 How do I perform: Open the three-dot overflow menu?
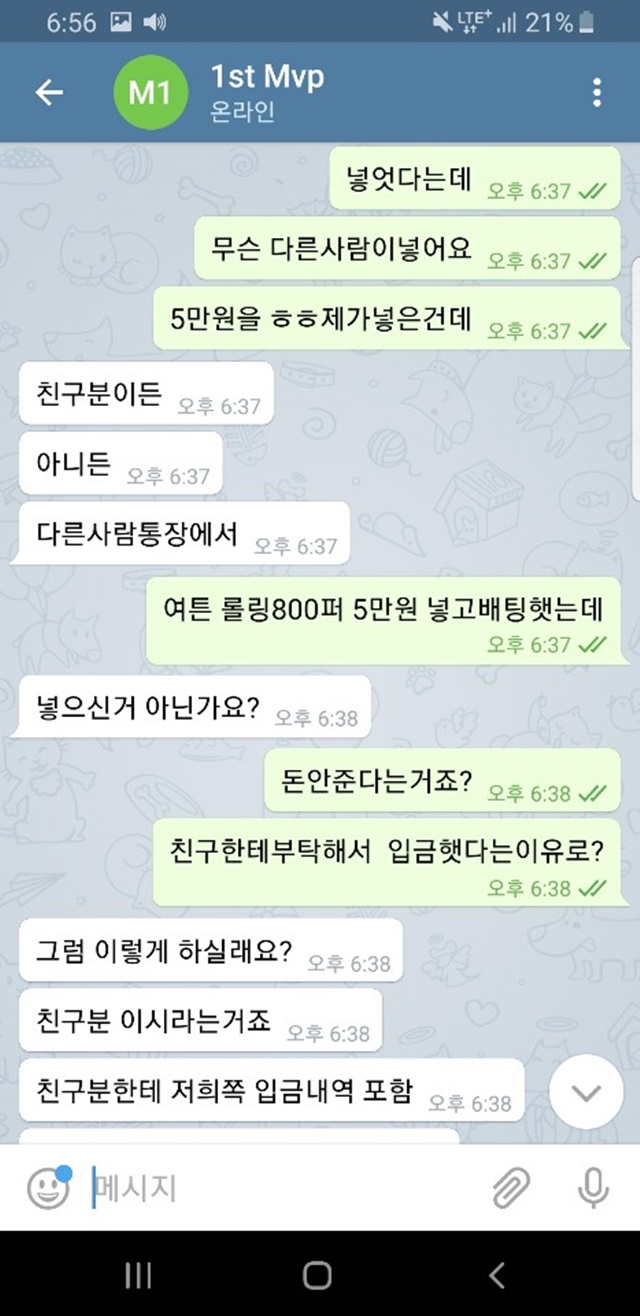(x=597, y=92)
